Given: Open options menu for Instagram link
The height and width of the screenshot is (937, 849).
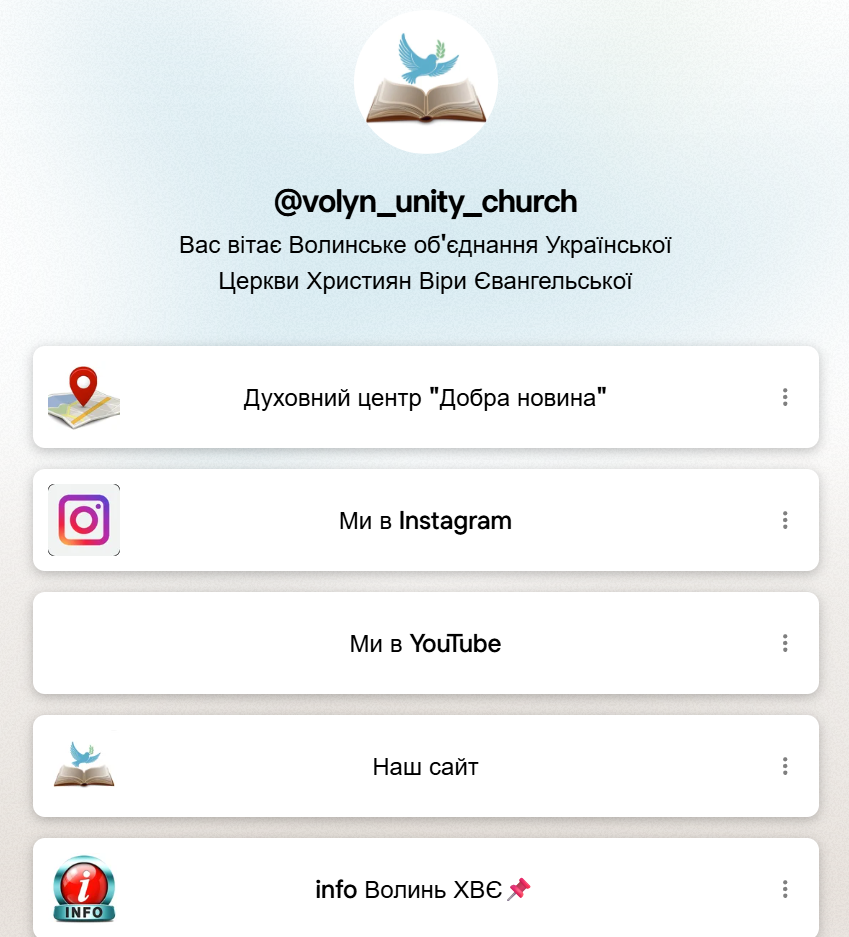Looking at the screenshot, I should [785, 521].
